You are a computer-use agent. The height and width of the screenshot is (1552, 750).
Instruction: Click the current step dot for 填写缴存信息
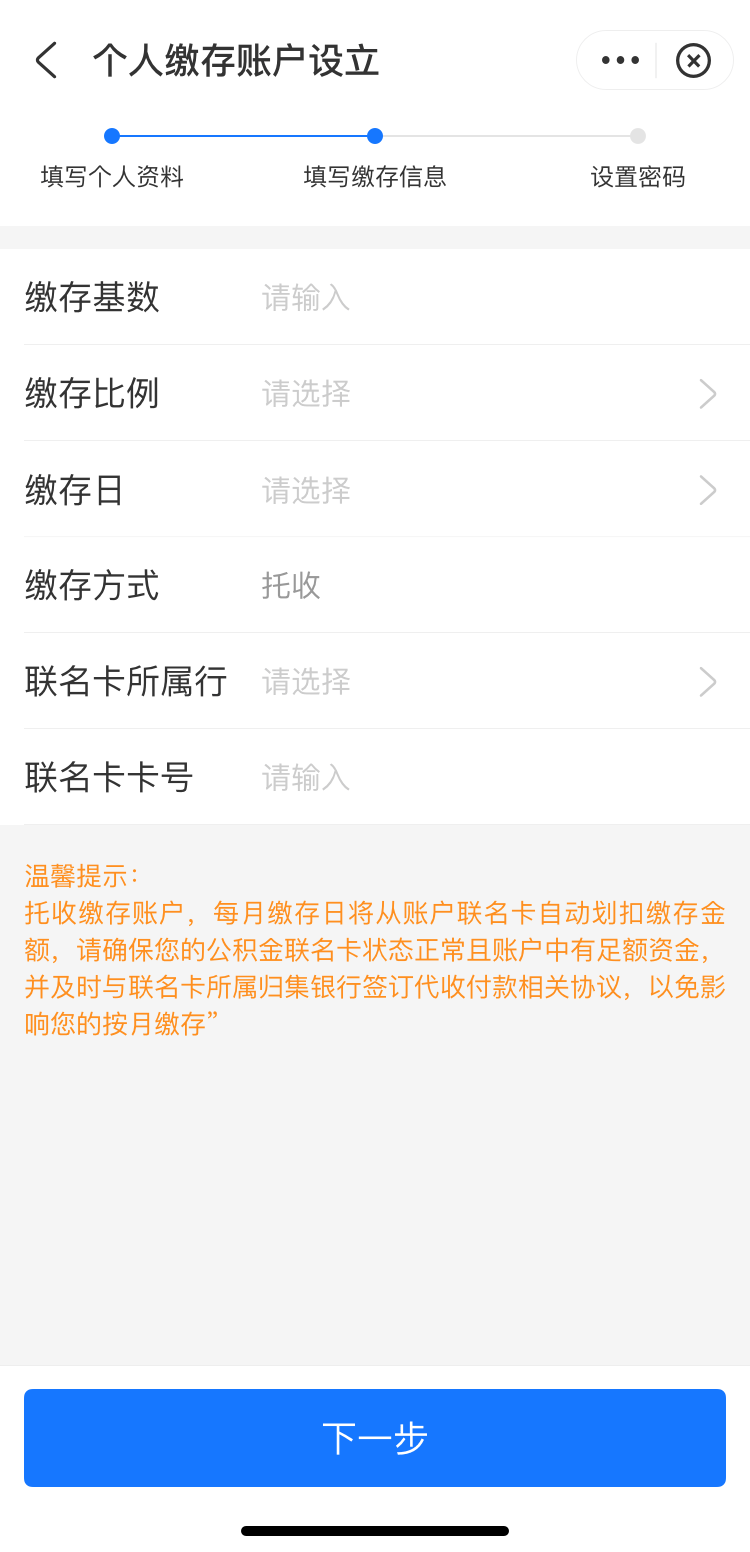click(374, 135)
